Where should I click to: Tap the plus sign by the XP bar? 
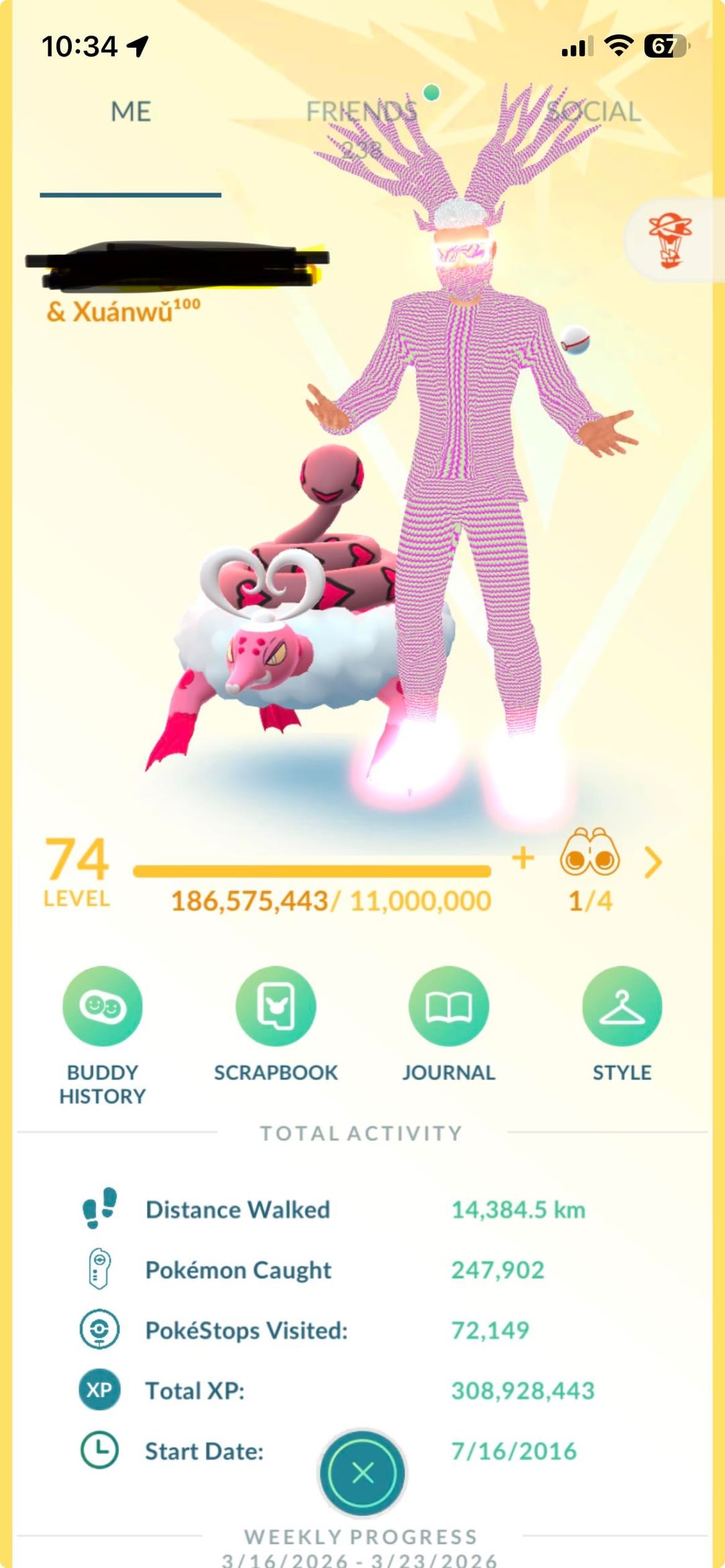click(523, 858)
